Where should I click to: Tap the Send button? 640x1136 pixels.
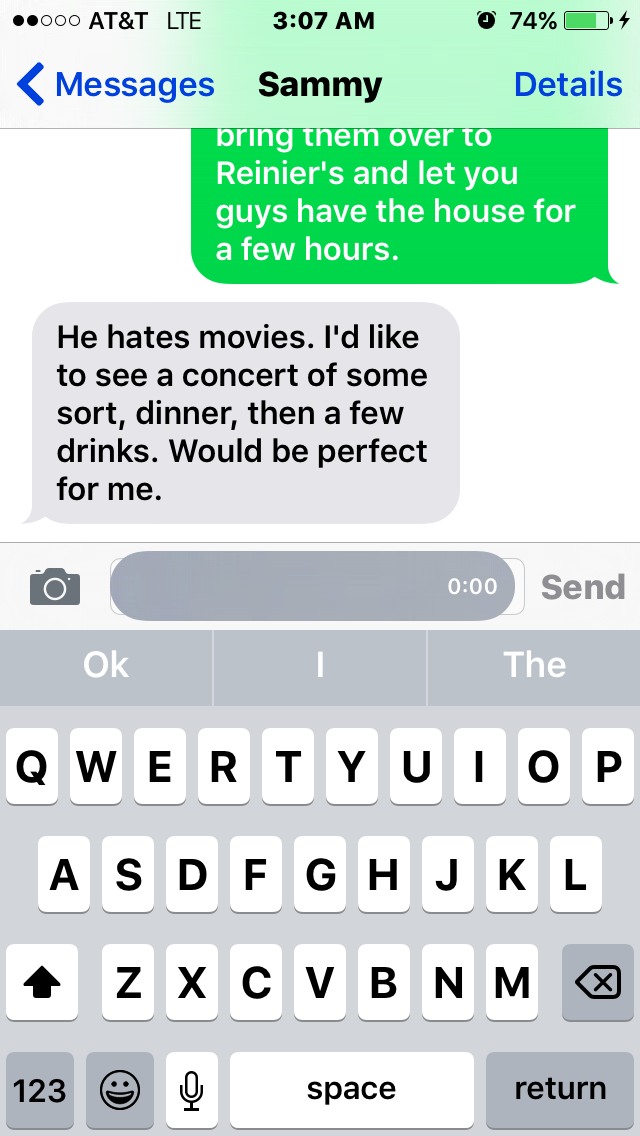click(x=583, y=587)
